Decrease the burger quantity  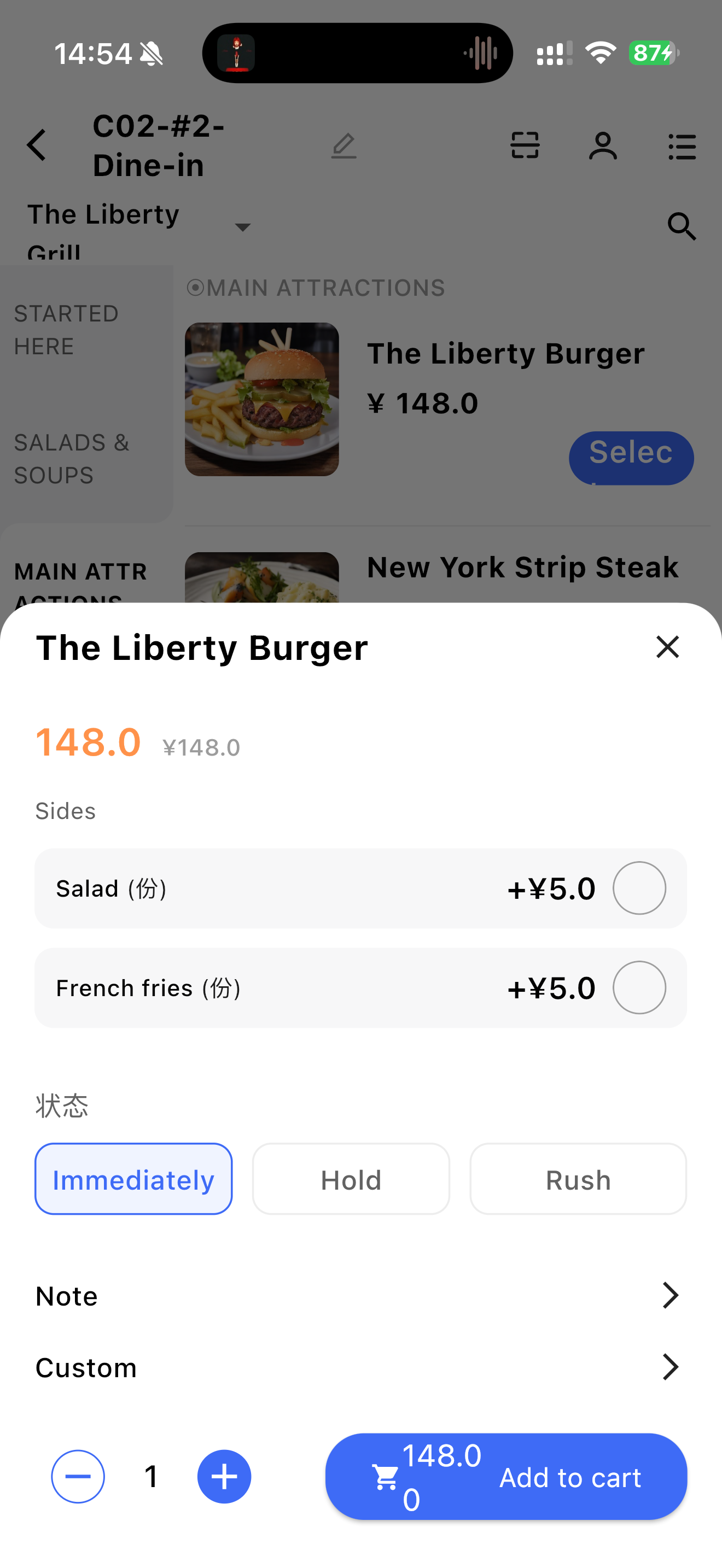click(x=78, y=1476)
